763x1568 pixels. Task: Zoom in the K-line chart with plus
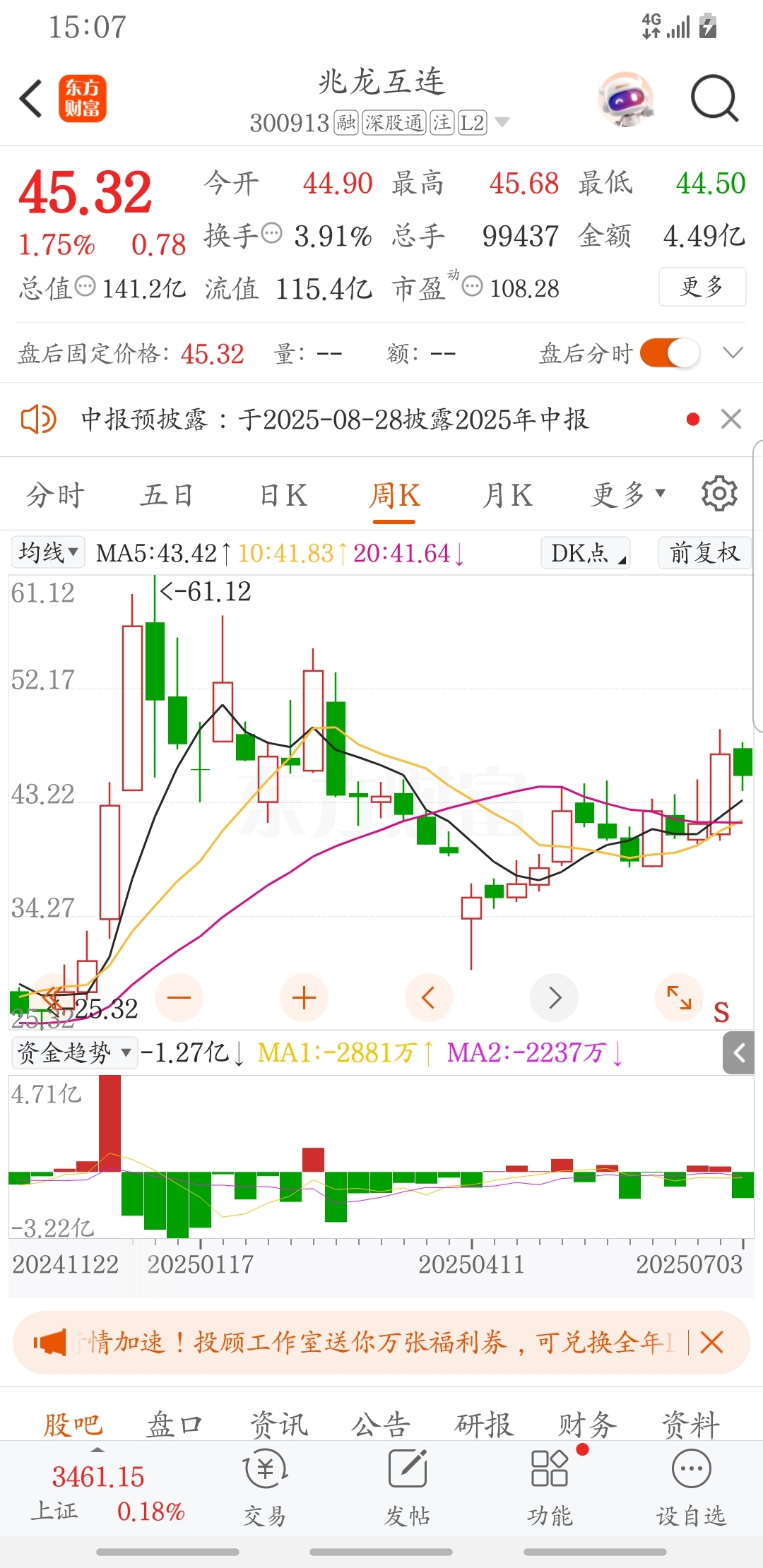tap(304, 997)
